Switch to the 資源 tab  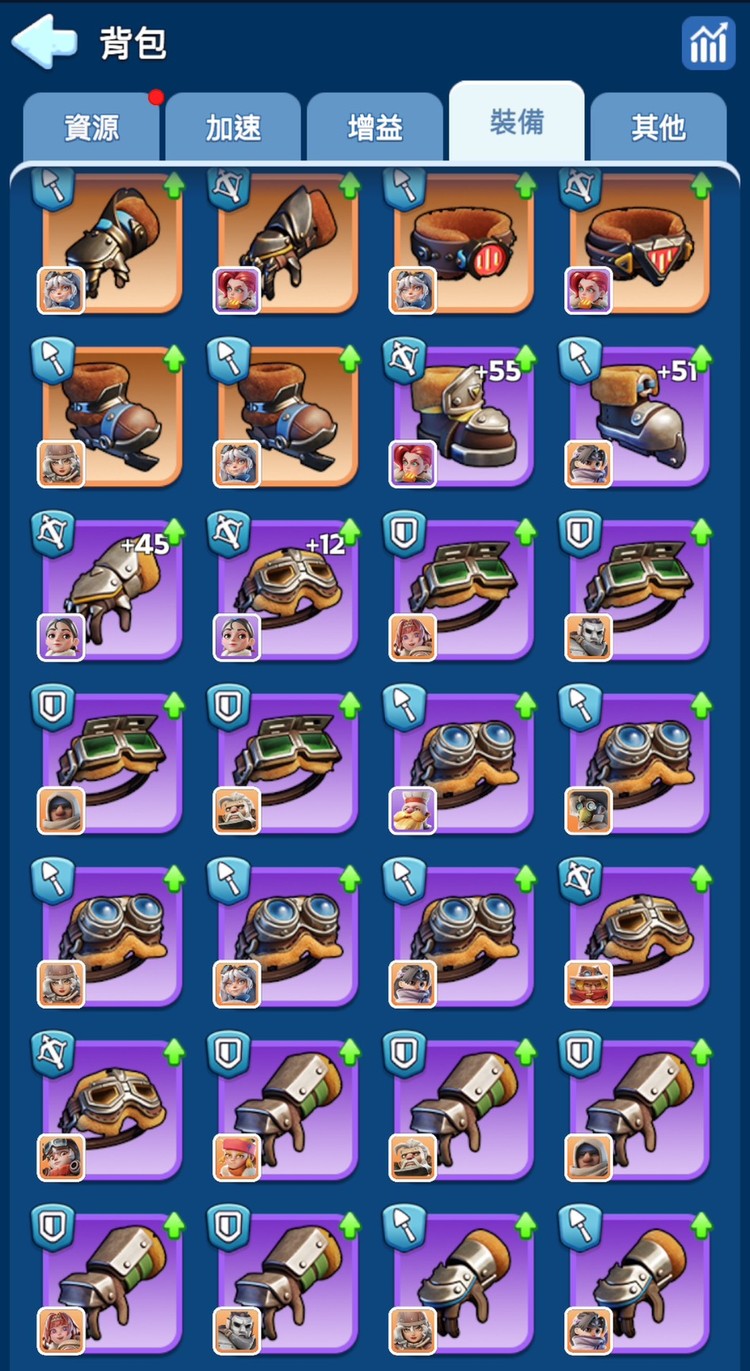[x=92, y=127]
